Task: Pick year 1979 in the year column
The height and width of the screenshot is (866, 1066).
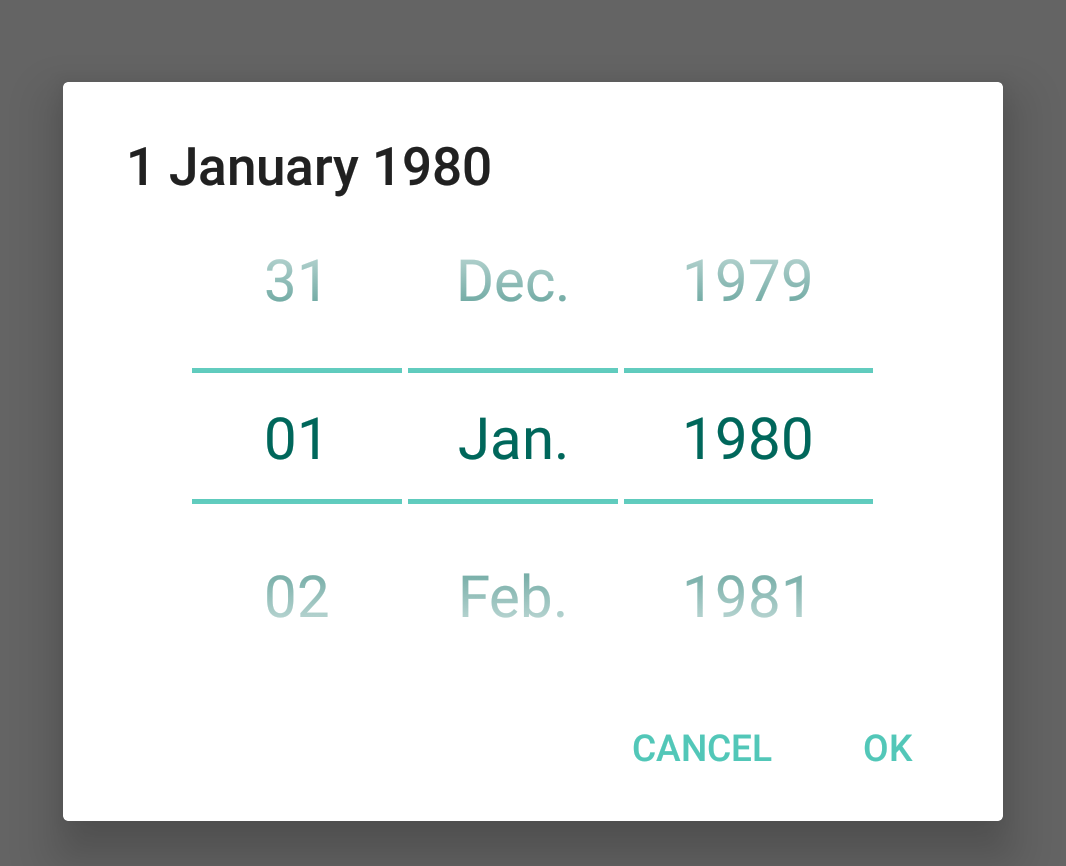Action: 747,282
